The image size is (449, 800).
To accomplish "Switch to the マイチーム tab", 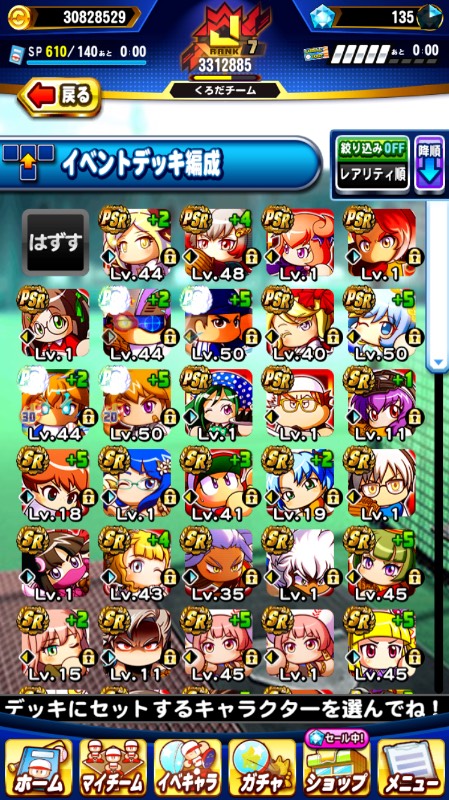I will [113, 767].
